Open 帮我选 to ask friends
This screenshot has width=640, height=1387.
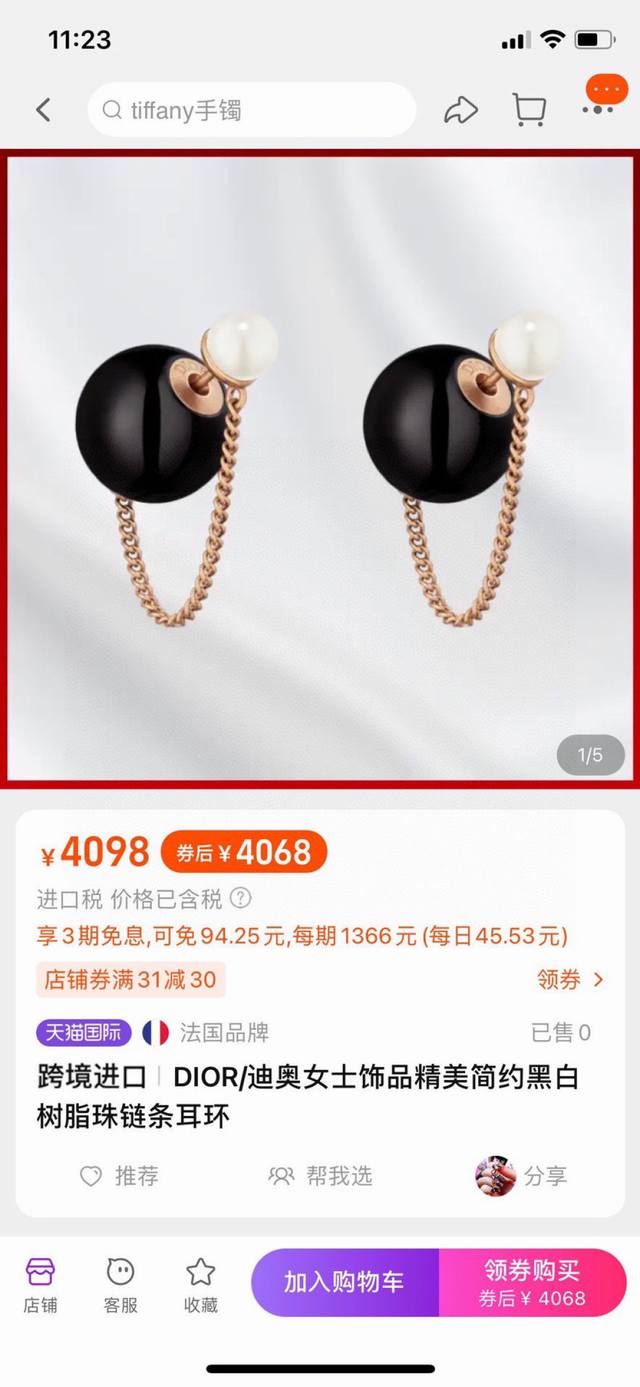pyautogui.click(x=321, y=1176)
